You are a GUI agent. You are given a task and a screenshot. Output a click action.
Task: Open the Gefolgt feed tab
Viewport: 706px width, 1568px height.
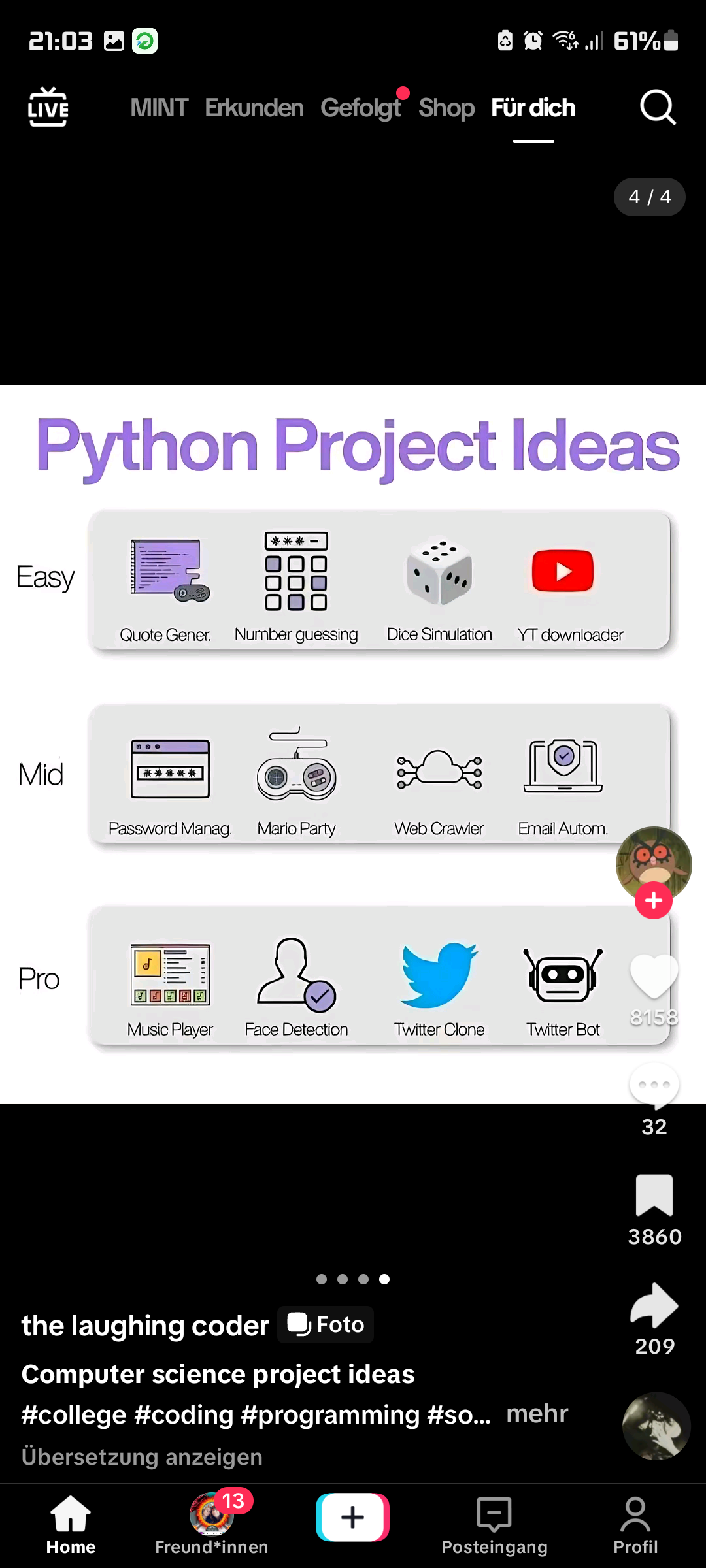(361, 108)
